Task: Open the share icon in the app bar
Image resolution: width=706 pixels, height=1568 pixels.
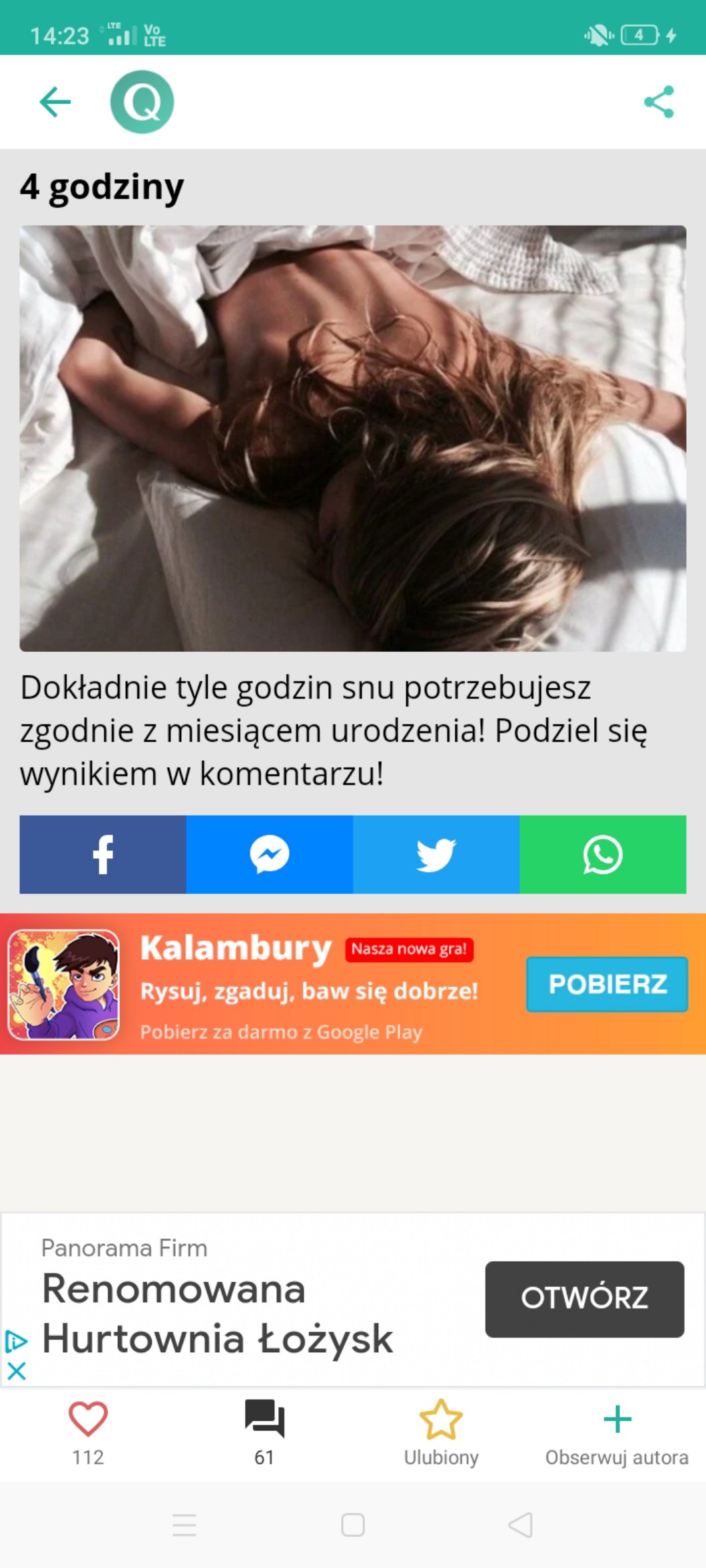Action: click(659, 102)
